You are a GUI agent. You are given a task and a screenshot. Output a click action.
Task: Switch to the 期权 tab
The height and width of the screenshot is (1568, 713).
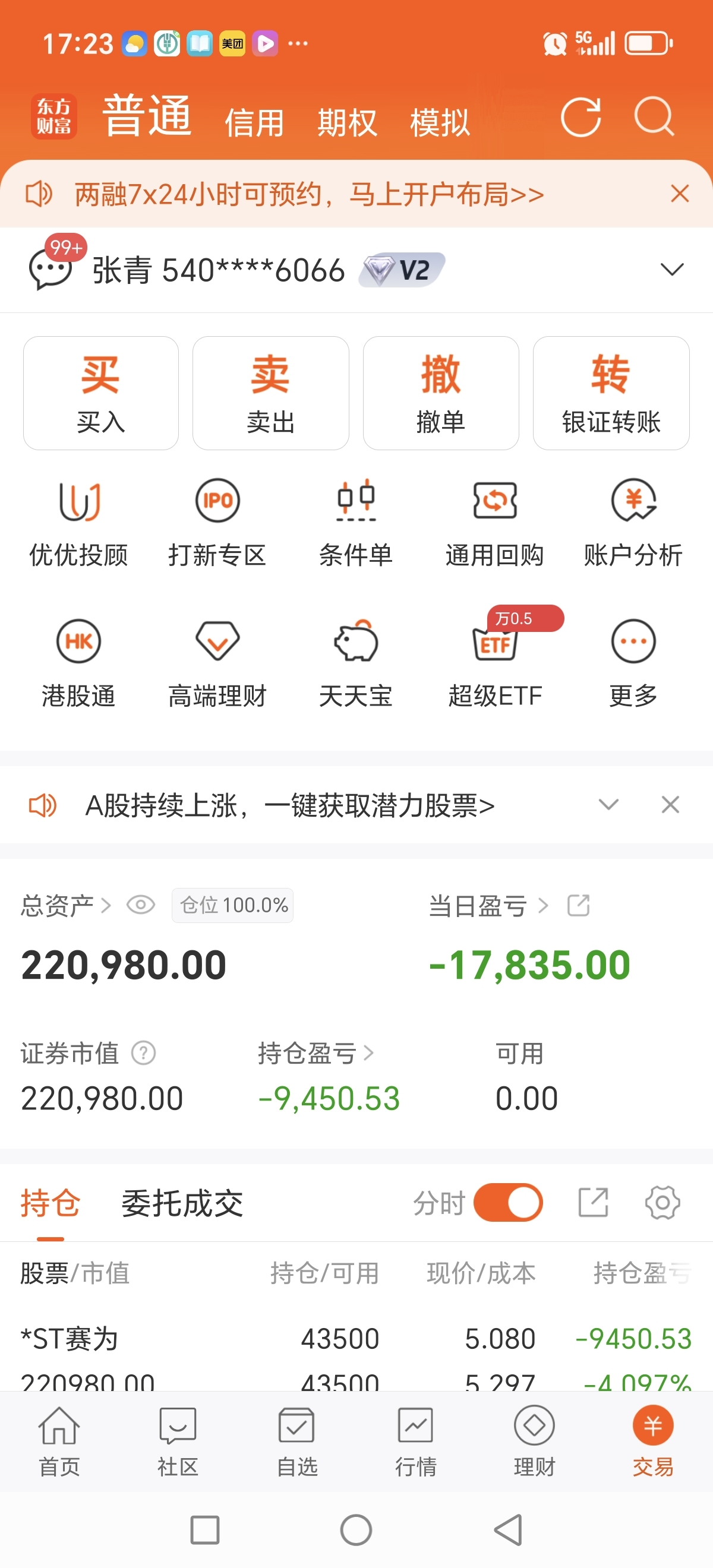[x=348, y=123]
